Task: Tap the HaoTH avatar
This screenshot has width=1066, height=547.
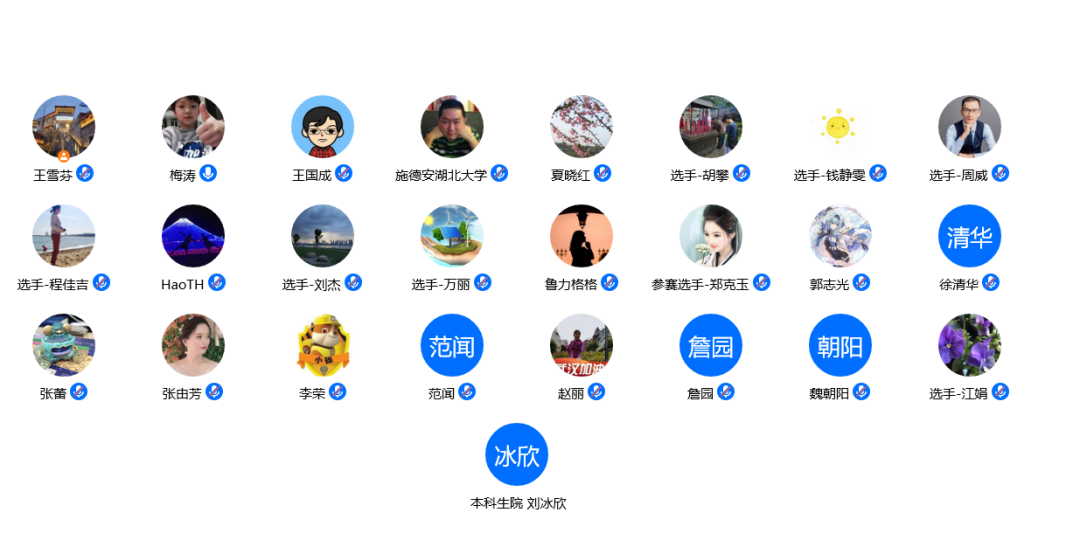Action: [193, 236]
